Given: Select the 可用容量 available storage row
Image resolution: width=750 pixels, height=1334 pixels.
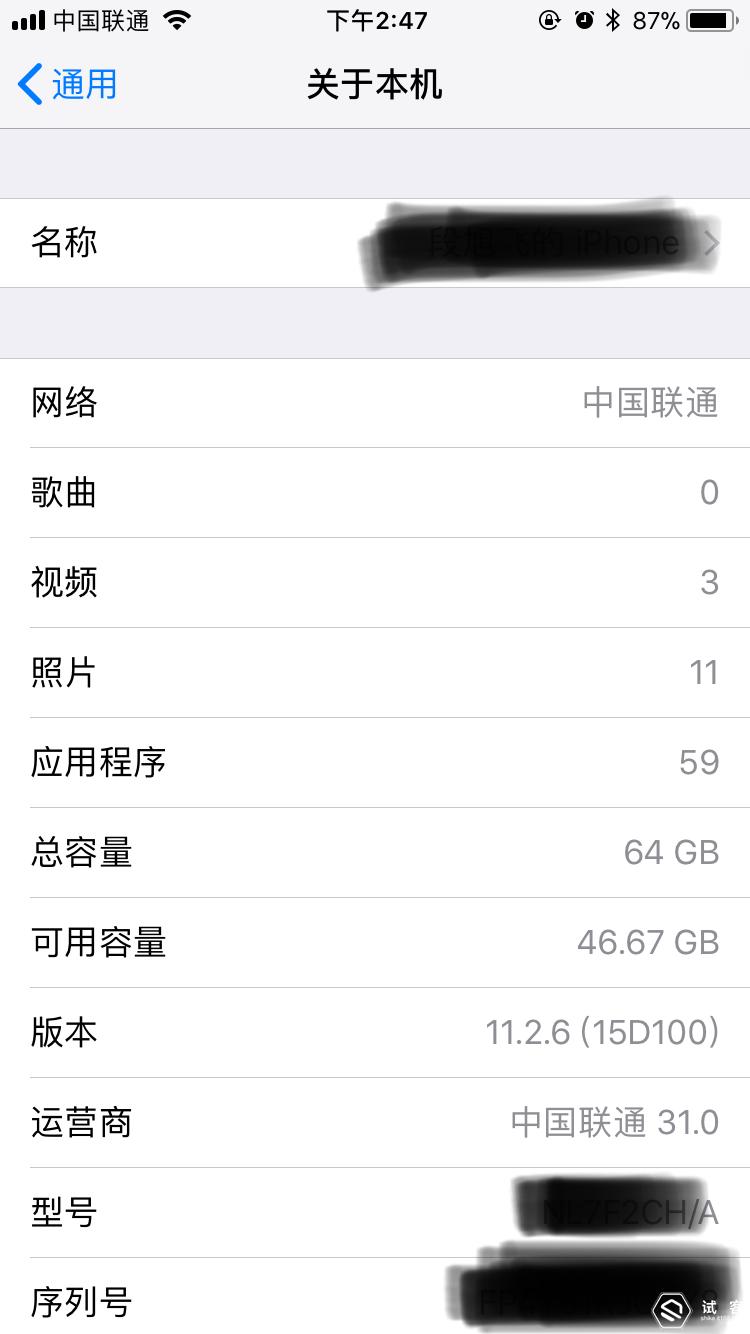Looking at the screenshot, I should point(375,942).
